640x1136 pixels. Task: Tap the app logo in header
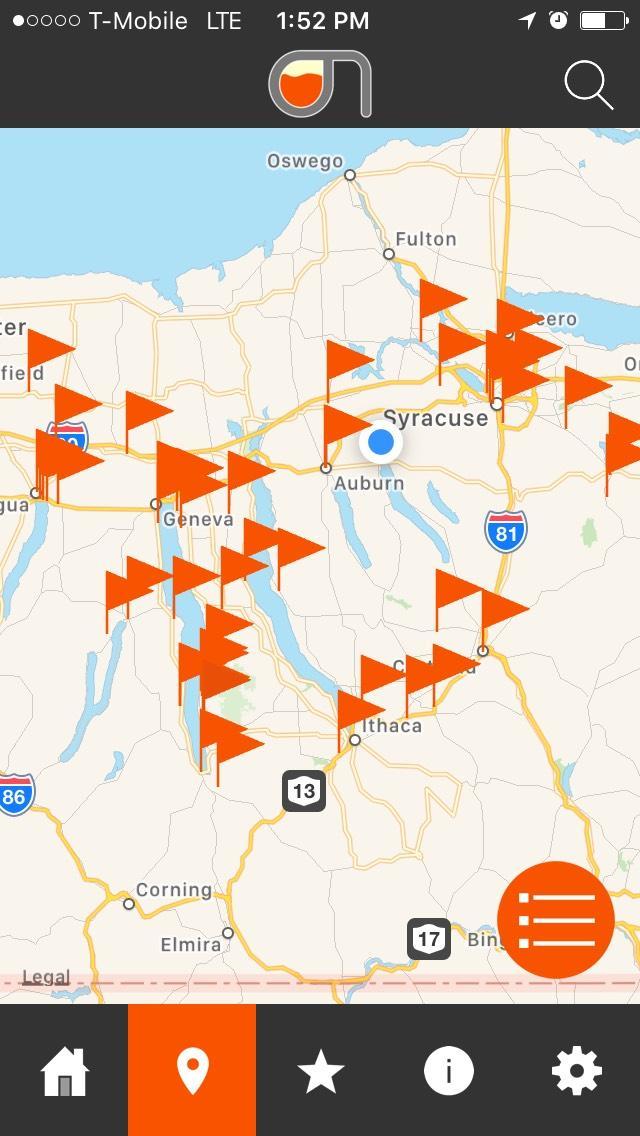[320, 84]
